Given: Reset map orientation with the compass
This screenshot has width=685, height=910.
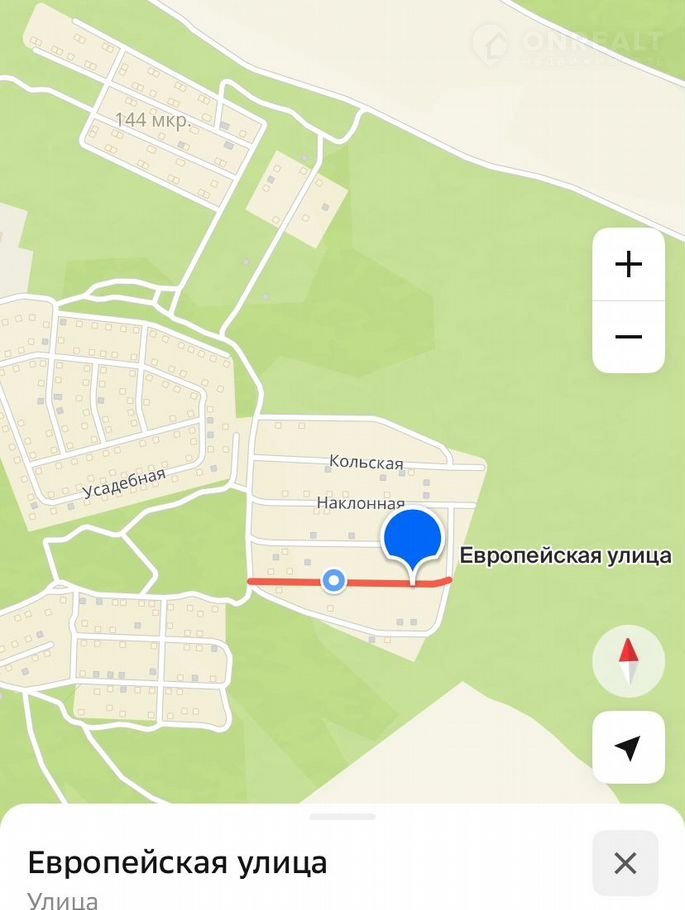Looking at the screenshot, I should tap(628, 661).
